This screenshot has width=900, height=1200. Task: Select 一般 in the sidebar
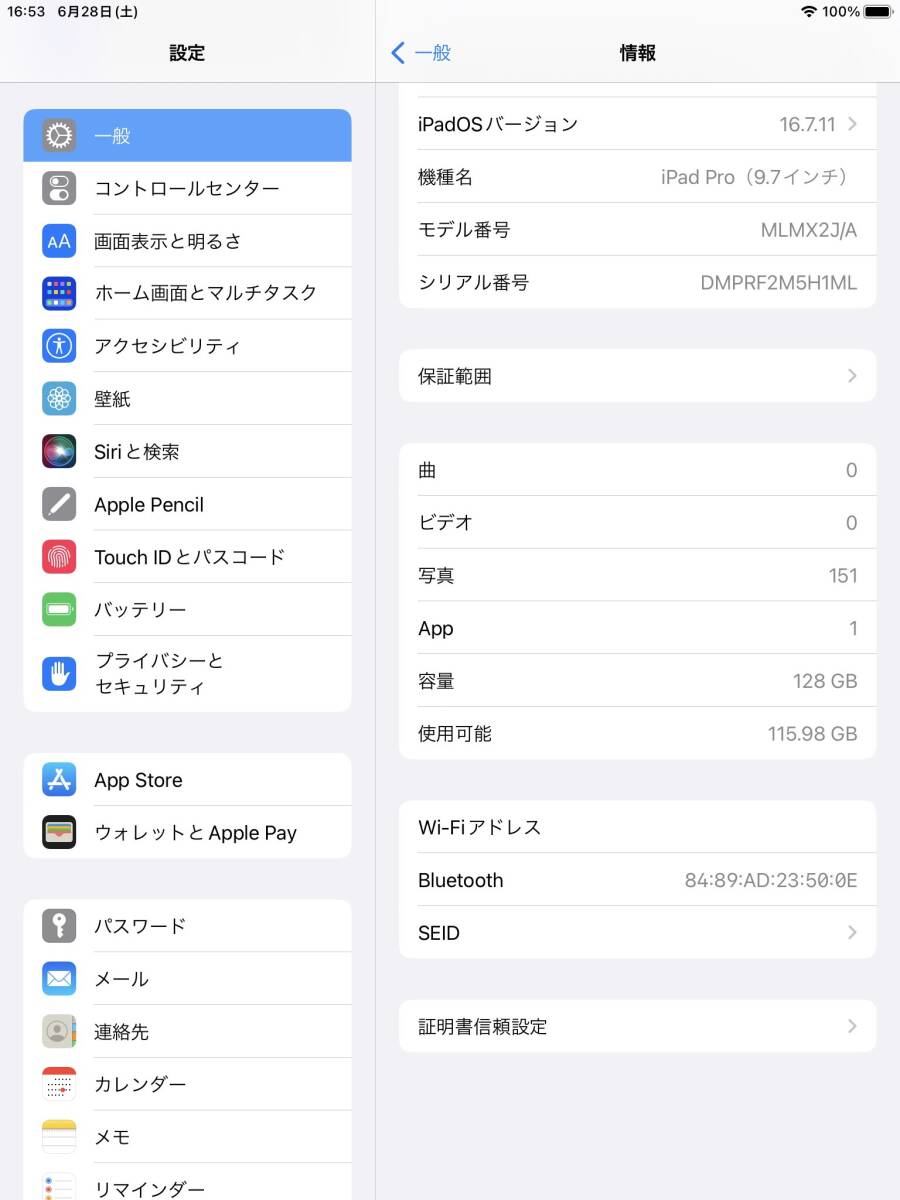pos(186,135)
